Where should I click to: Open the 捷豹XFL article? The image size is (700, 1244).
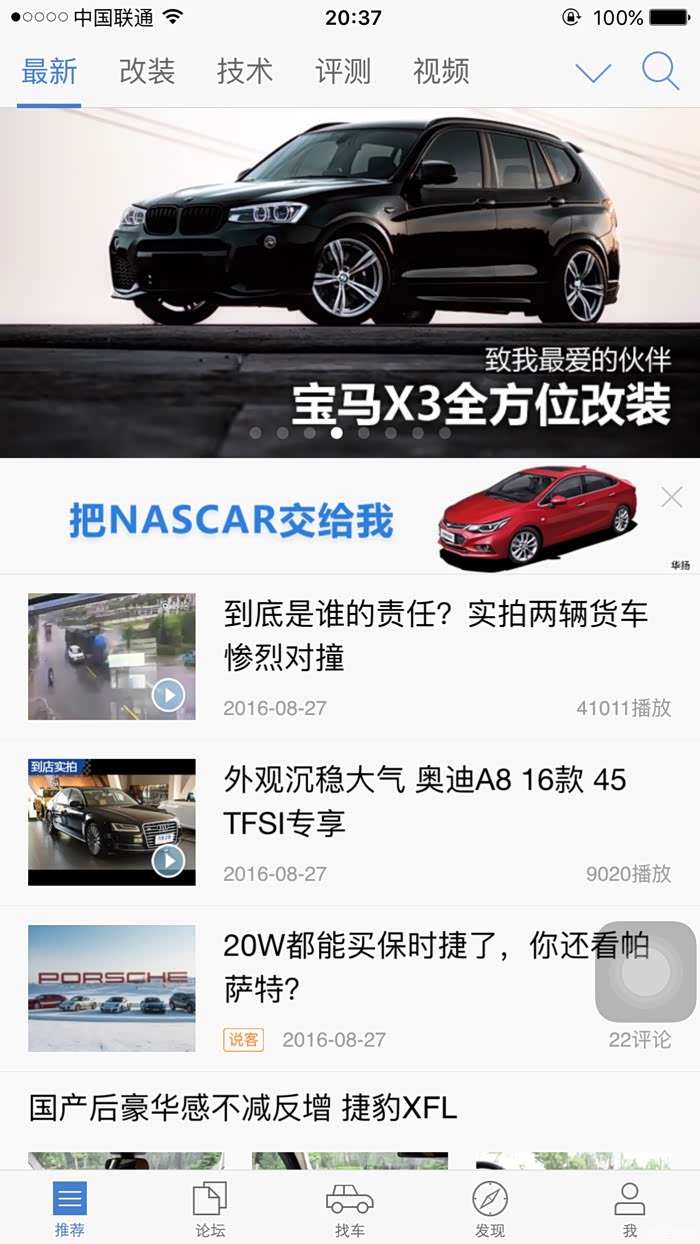click(x=243, y=1108)
